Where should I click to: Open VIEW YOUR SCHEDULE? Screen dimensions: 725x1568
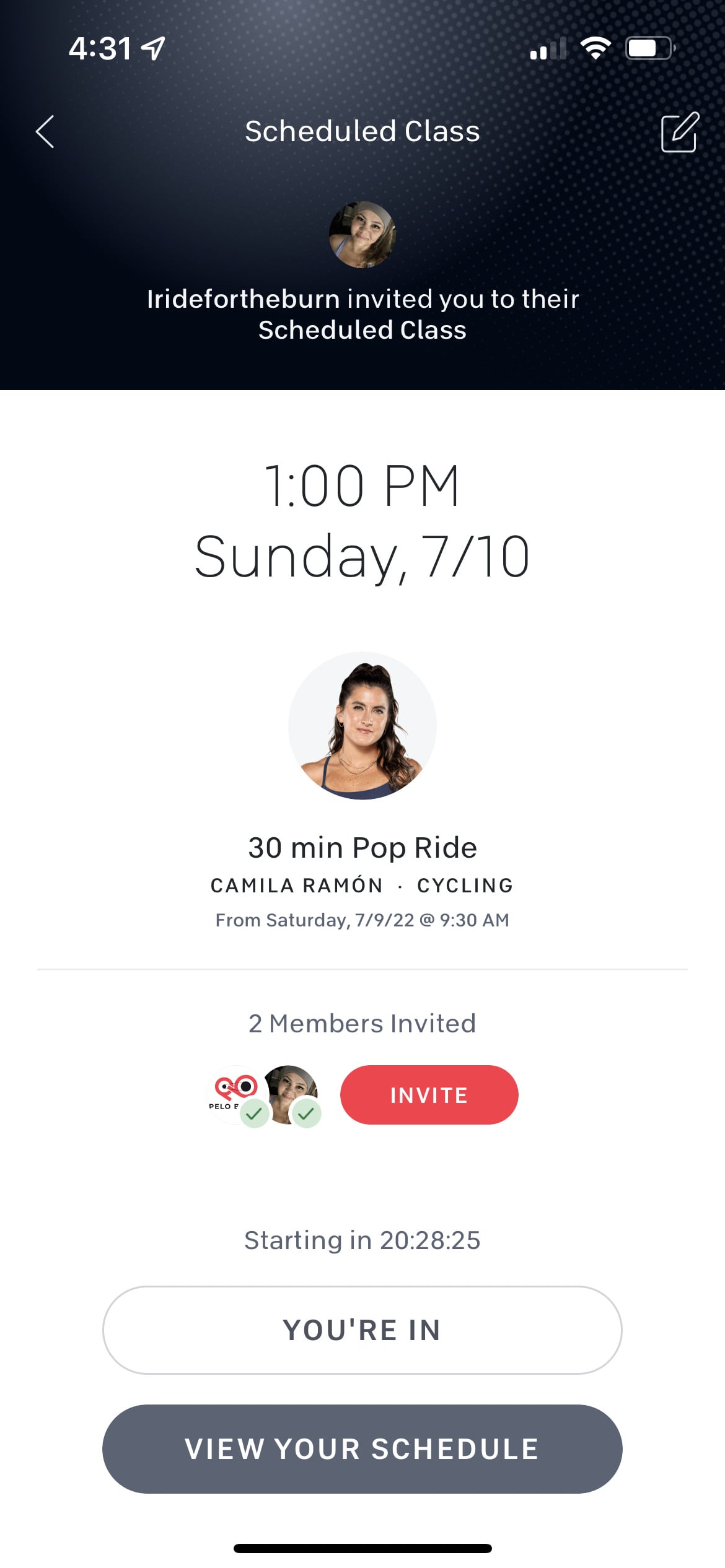coord(362,1449)
